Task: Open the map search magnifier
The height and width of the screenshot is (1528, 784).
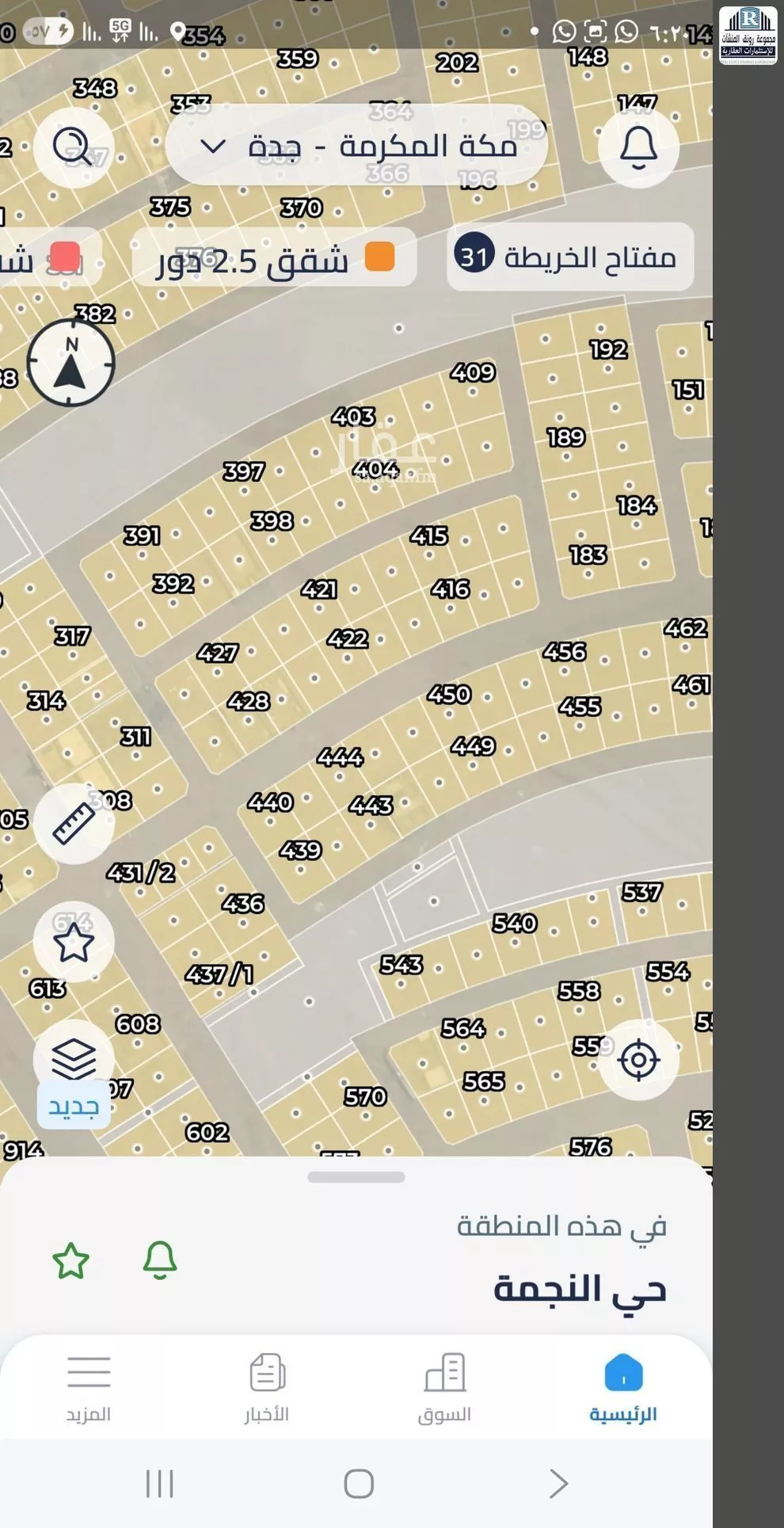Action: pyautogui.click(x=74, y=147)
